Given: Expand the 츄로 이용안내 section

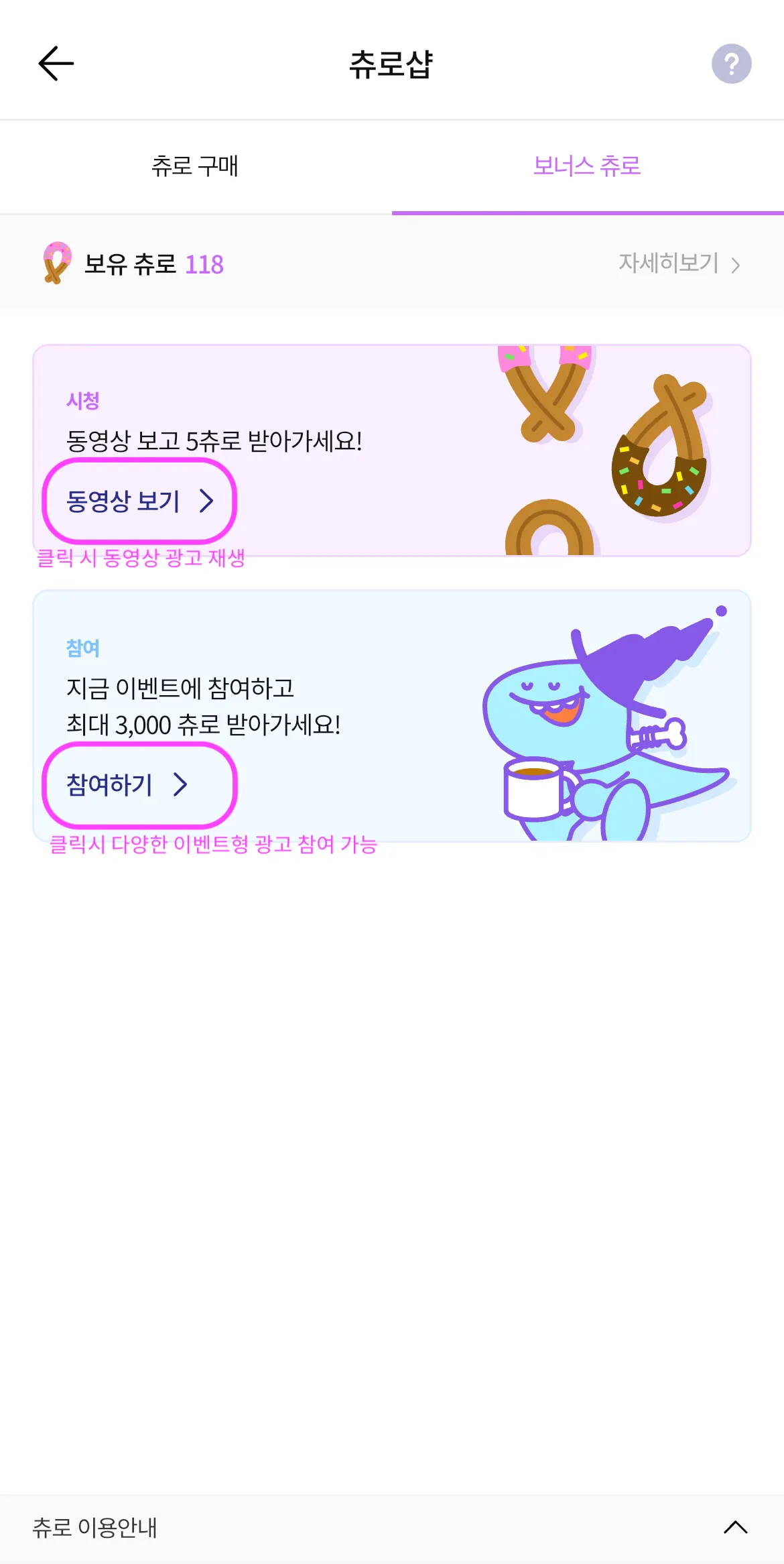Looking at the screenshot, I should click(734, 1527).
